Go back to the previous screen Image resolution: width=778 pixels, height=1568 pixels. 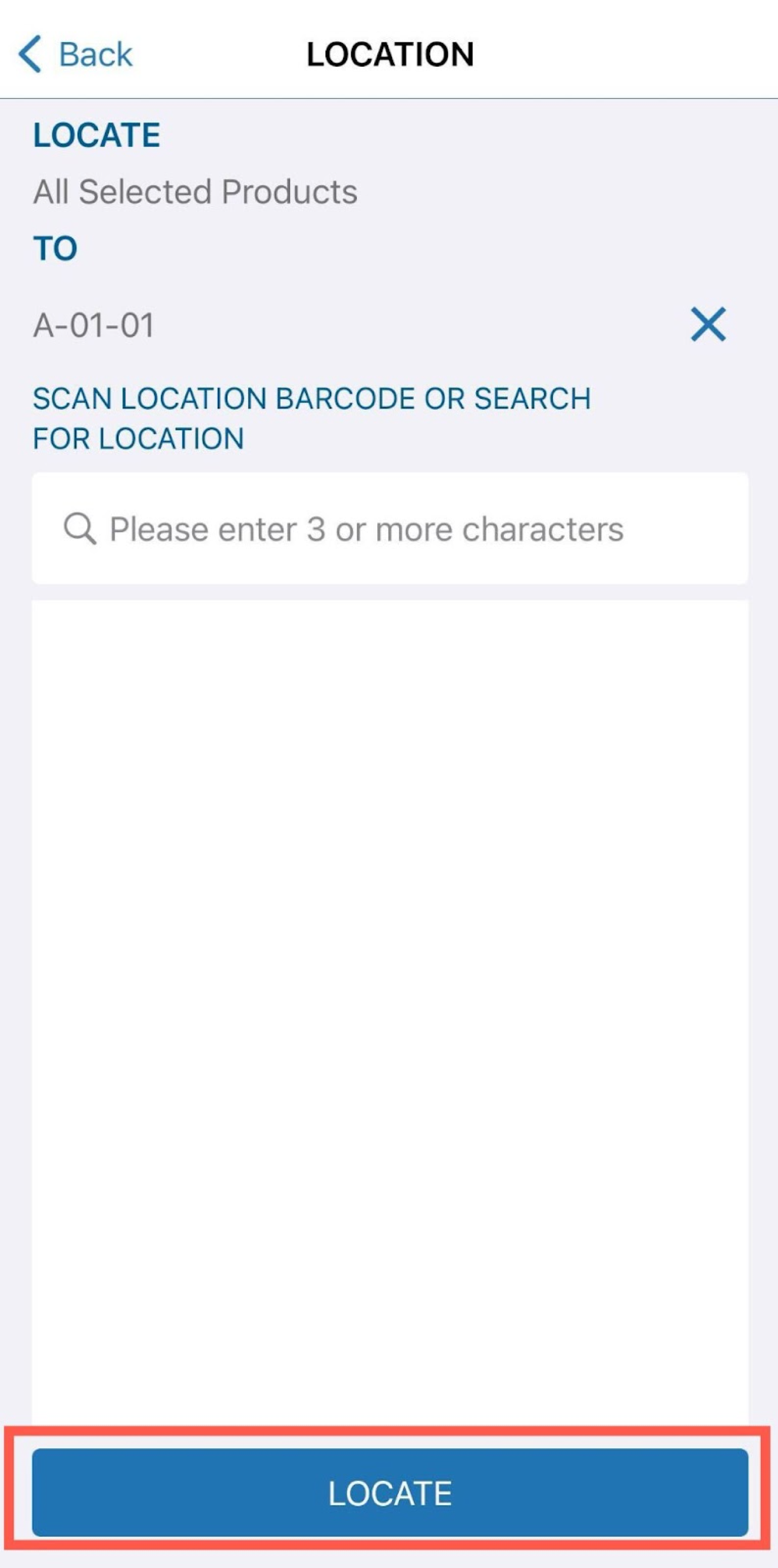[x=75, y=54]
